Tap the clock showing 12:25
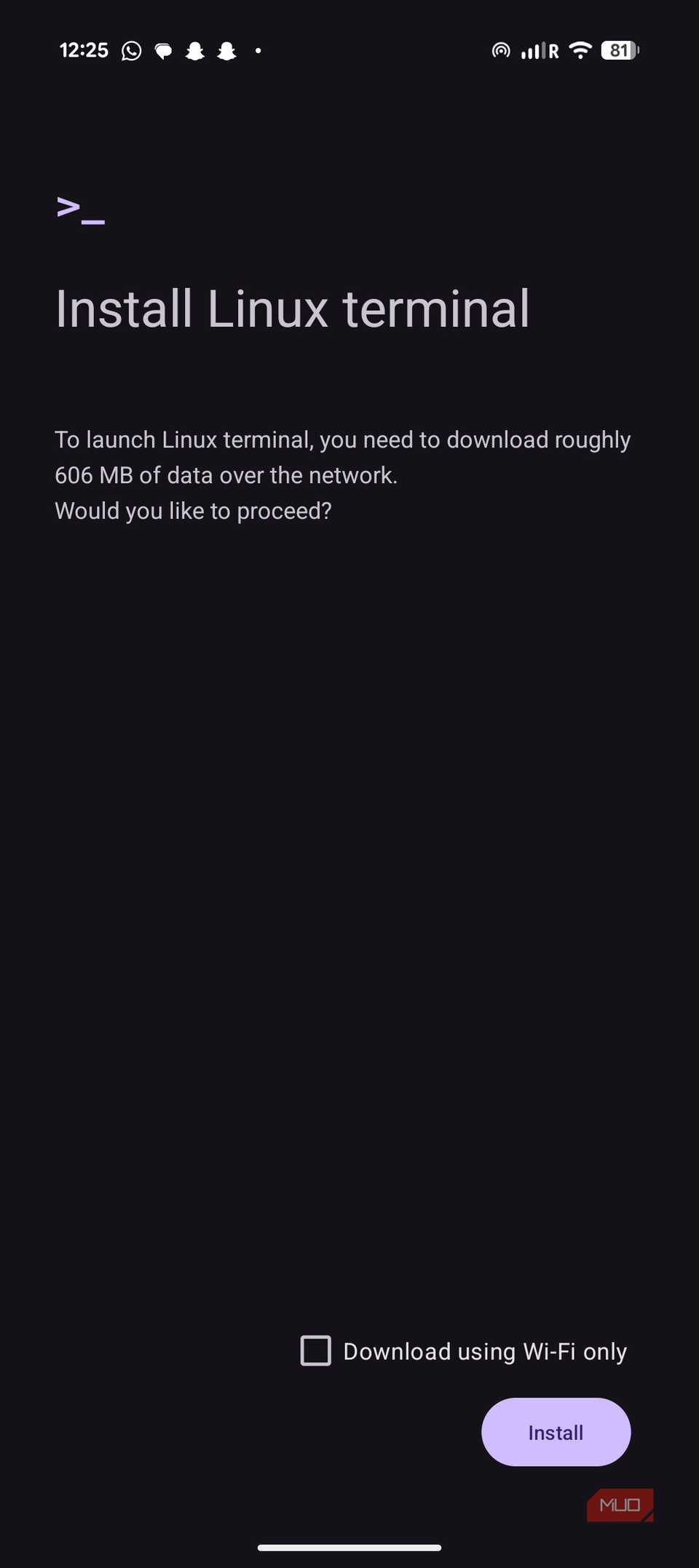Viewport: 699px width, 1568px height. [x=84, y=50]
